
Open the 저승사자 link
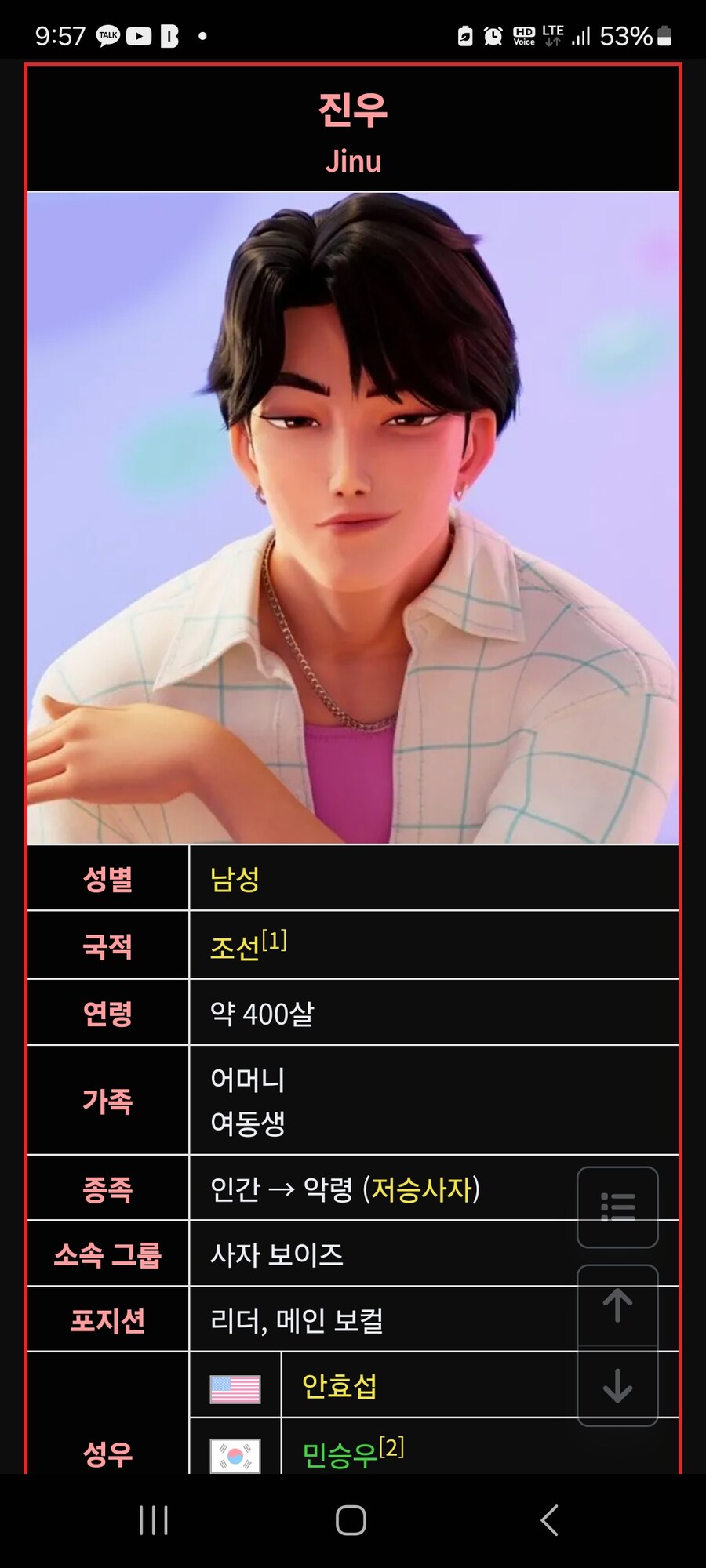424,1189
